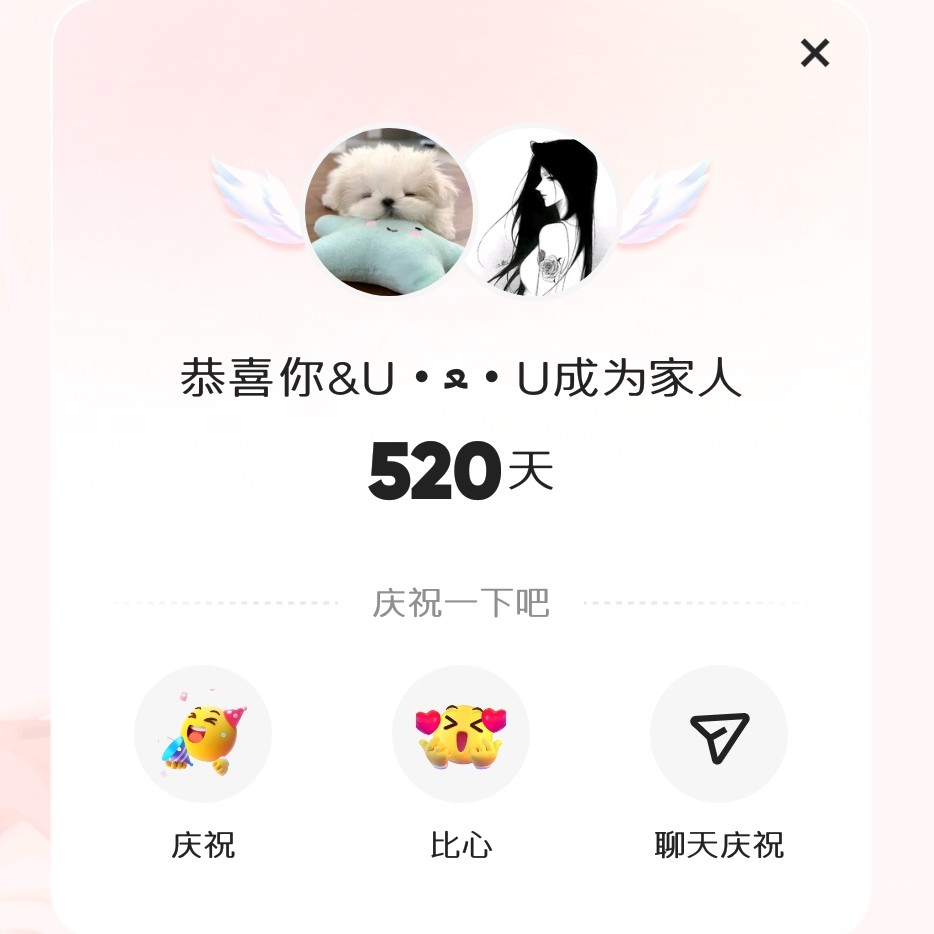This screenshot has height=934, width=934.
Task: Open 聊天庆祝 to celebrate in chat
Action: pyautogui.click(x=719, y=735)
